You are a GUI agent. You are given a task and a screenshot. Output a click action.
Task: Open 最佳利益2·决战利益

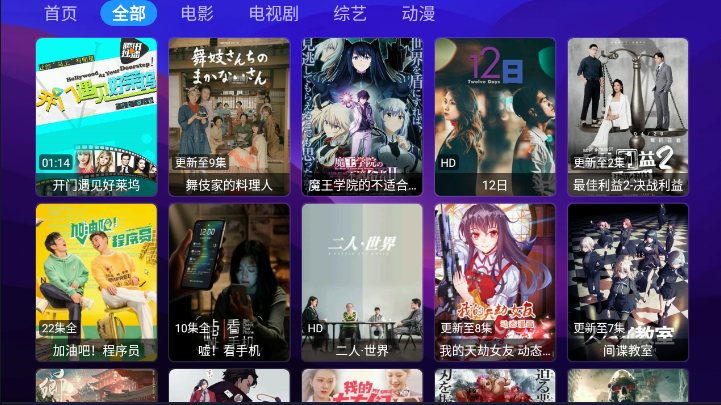[628, 116]
